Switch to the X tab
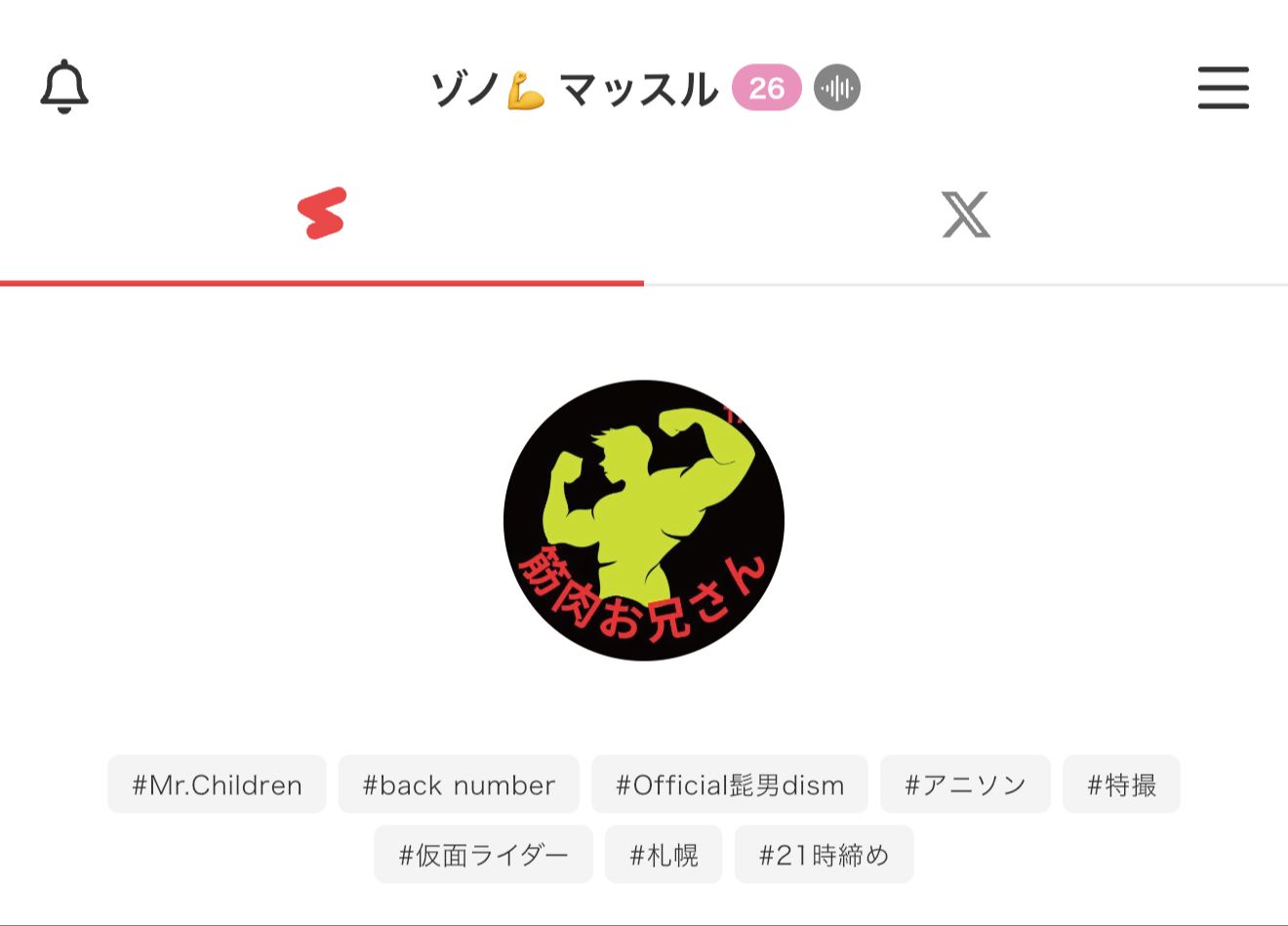The image size is (1288, 926). tap(965, 215)
